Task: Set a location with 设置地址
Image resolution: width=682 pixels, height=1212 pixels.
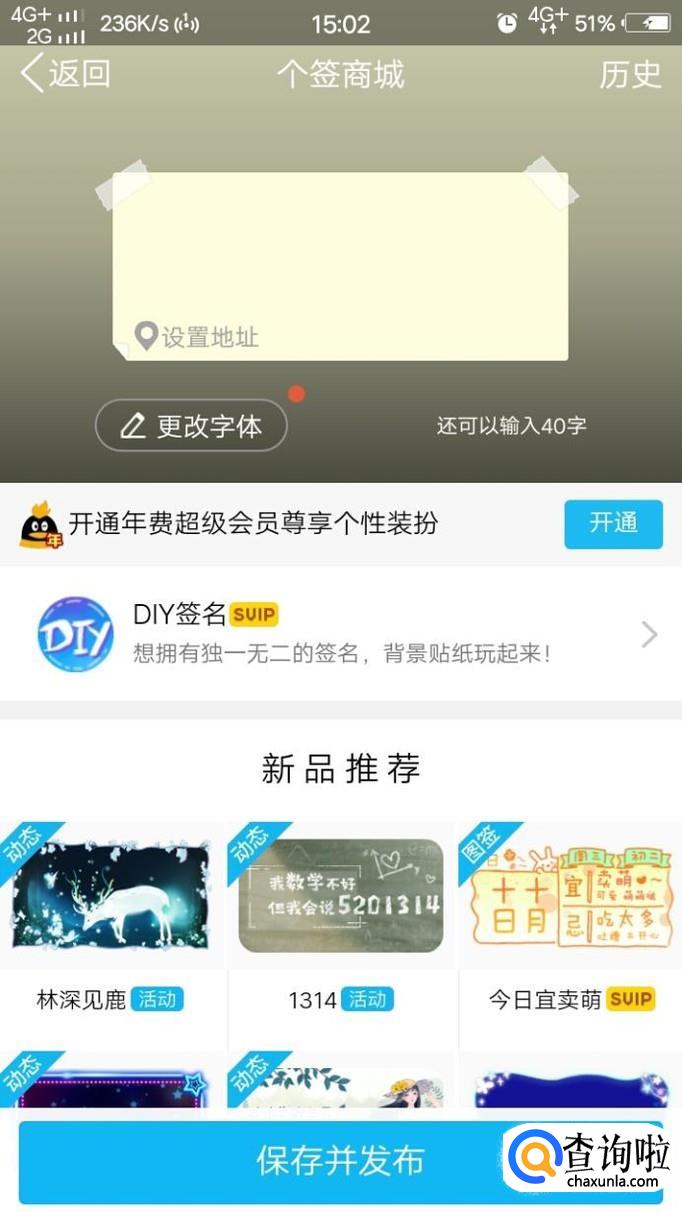Action: point(198,337)
